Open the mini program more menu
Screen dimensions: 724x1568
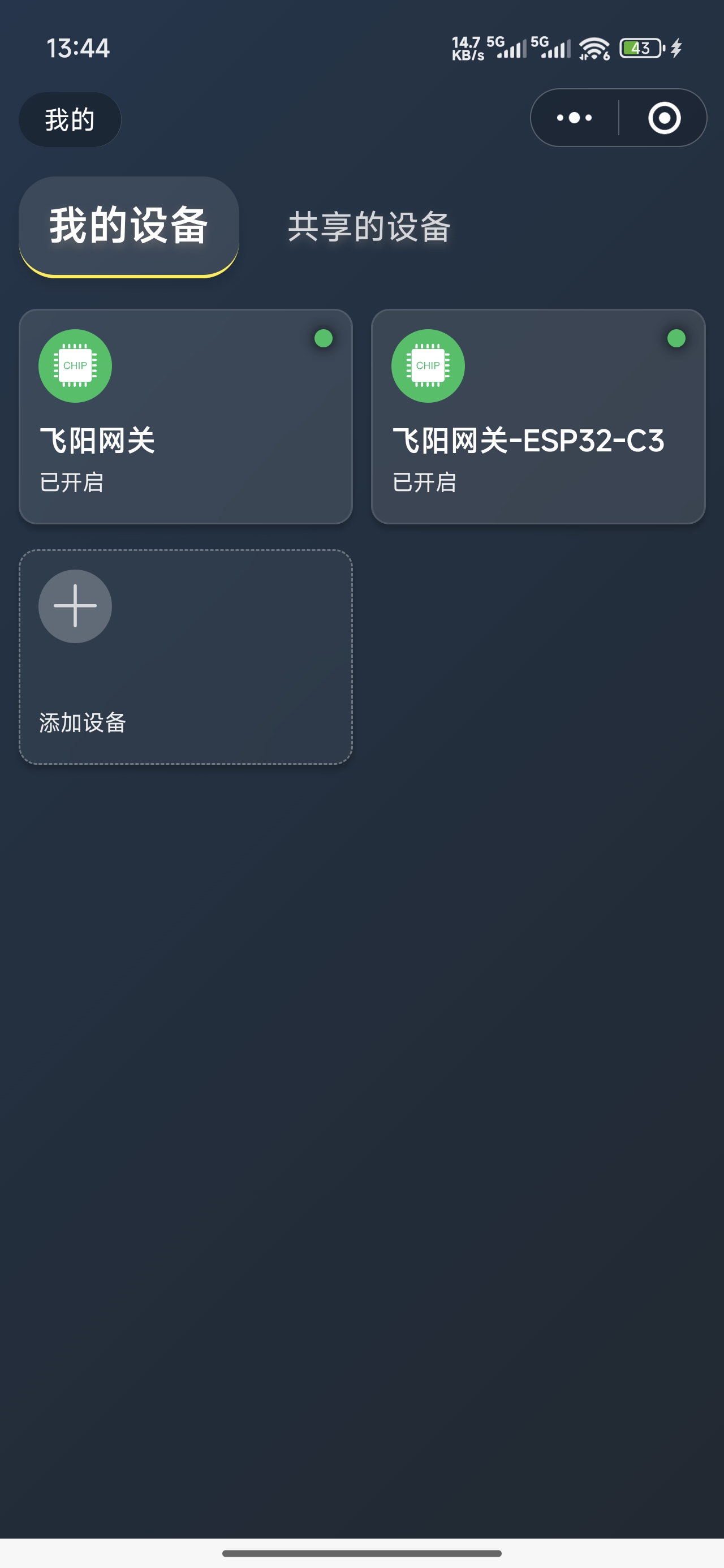pos(574,118)
